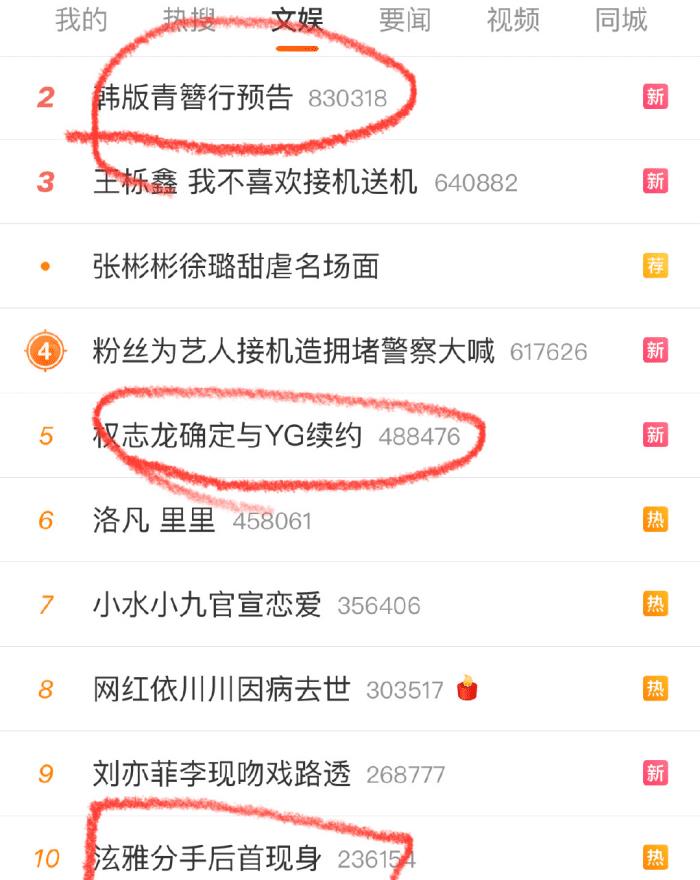700x880 pixels.
Task: Open 刘亦菲李现吻戏路透 topic
Action: 222,774
